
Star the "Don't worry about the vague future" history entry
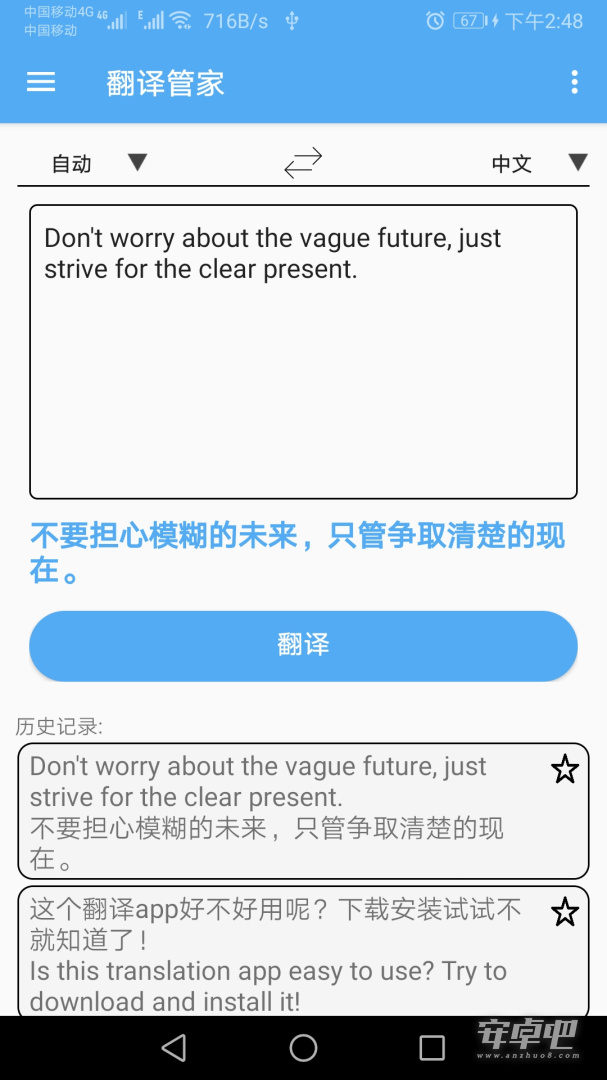pyautogui.click(x=565, y=769)
